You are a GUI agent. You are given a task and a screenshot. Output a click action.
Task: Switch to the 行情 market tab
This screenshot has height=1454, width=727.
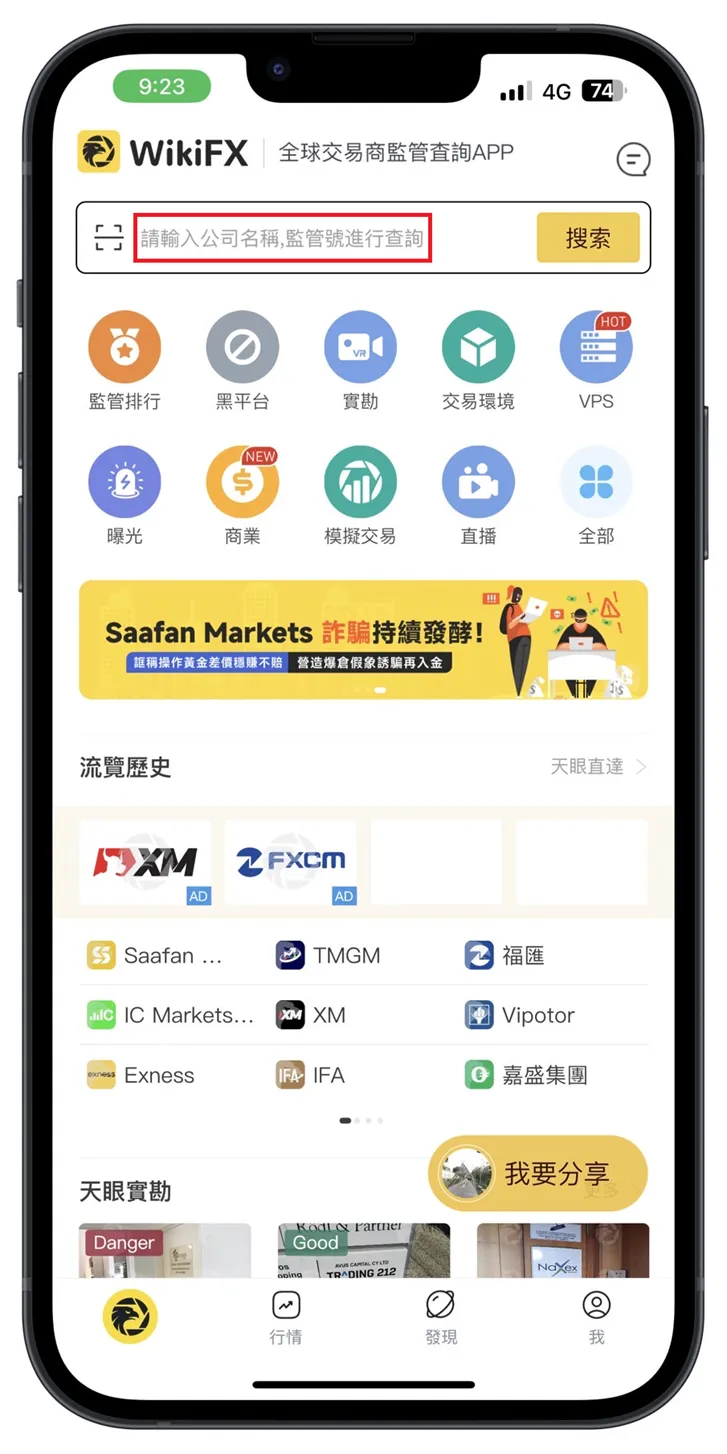tap(286, 1317)
